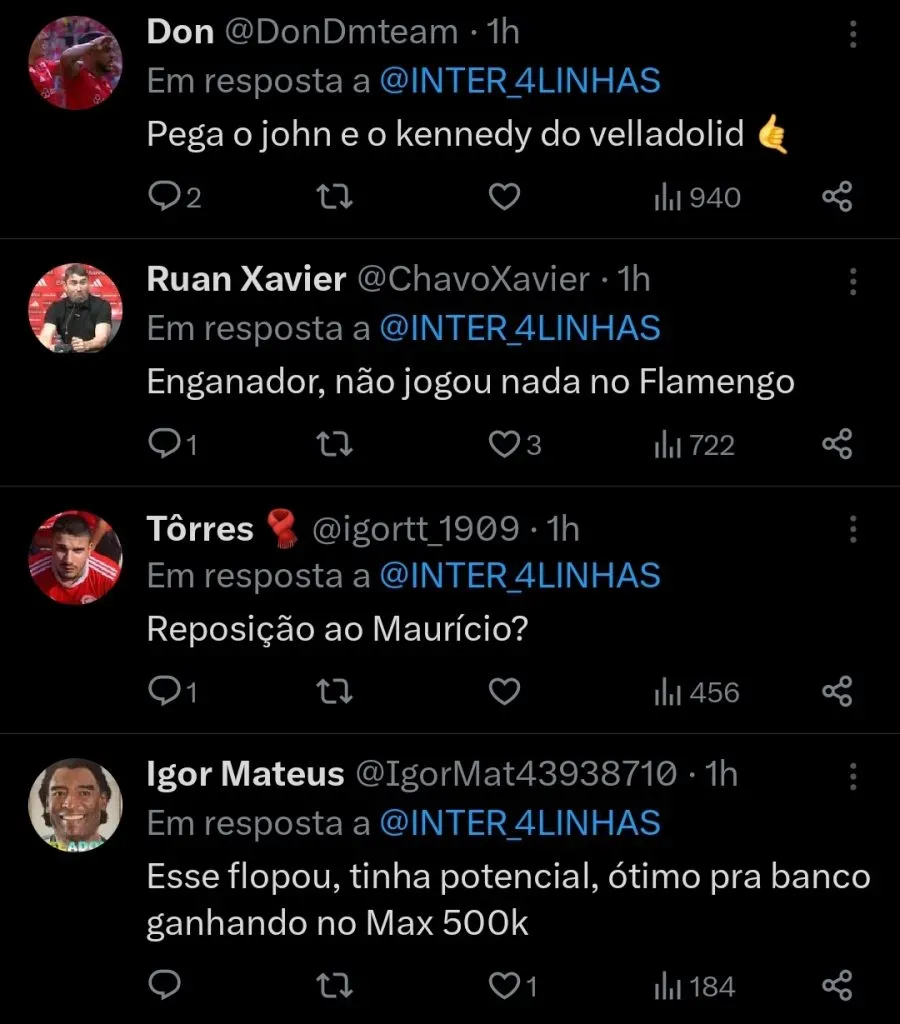Share Don's tweet

tap(837, 198)
